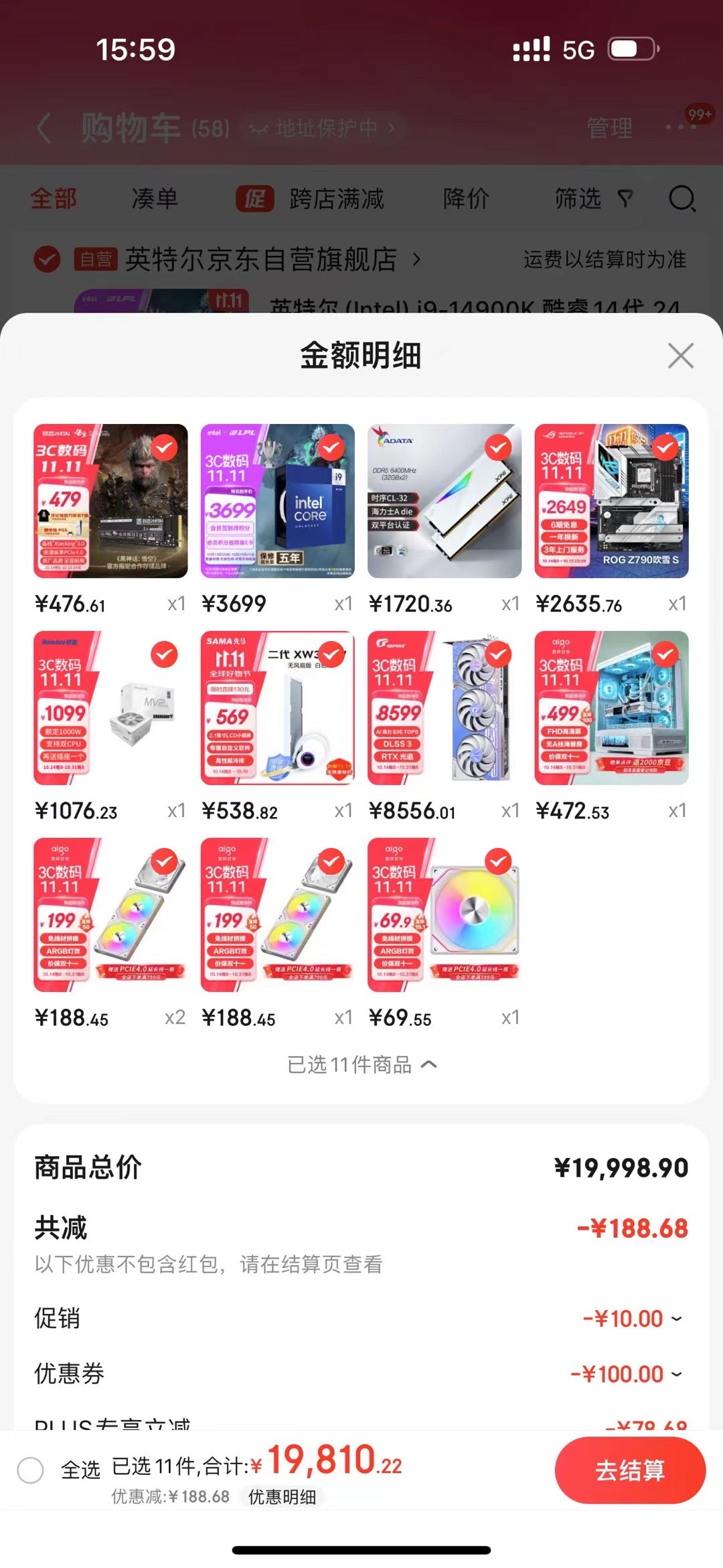Uncheck the ADATA DDR5 memory ¥1720.36

pos(498,447)
